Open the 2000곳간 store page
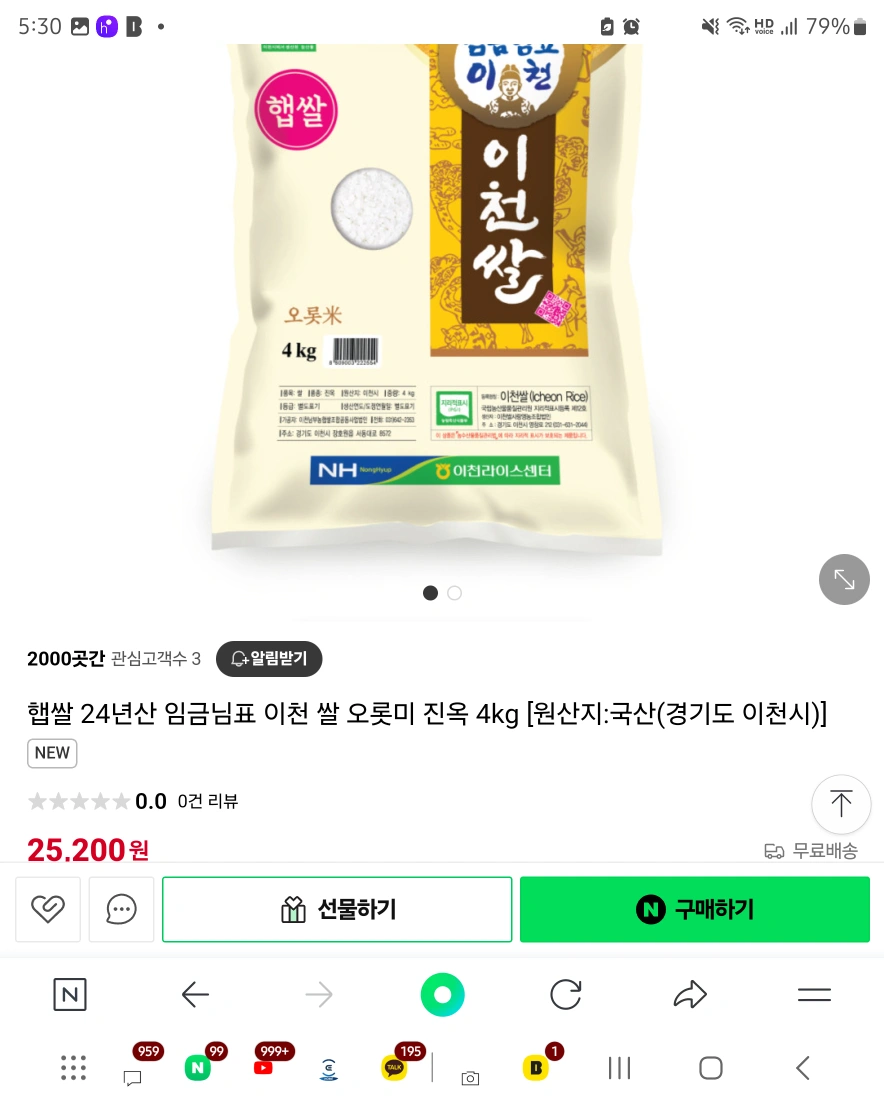 click(x=65, y=658)
